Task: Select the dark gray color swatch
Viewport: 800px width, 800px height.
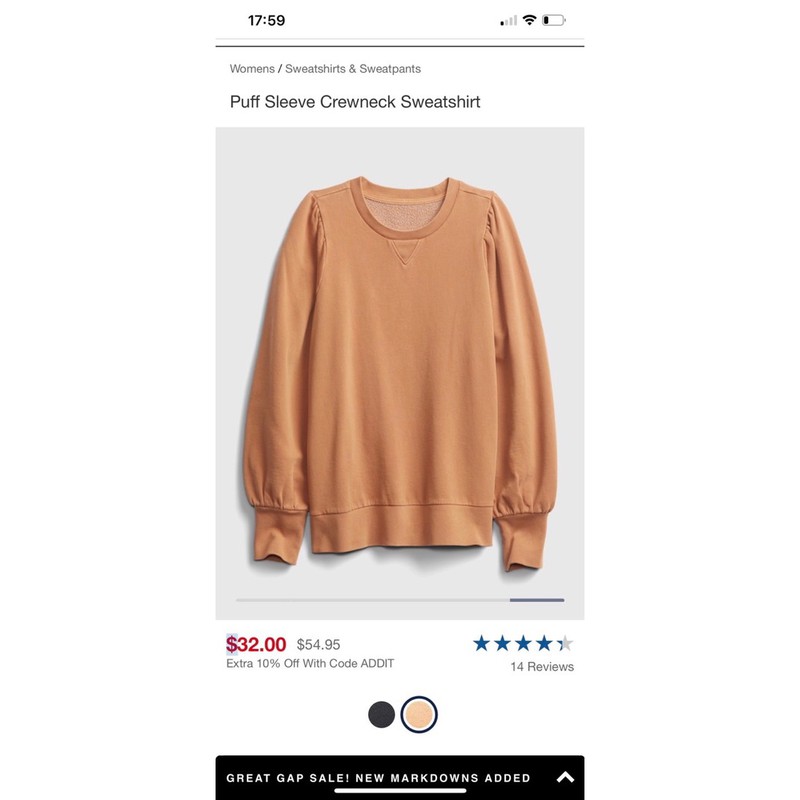Action: coord(381,714)
